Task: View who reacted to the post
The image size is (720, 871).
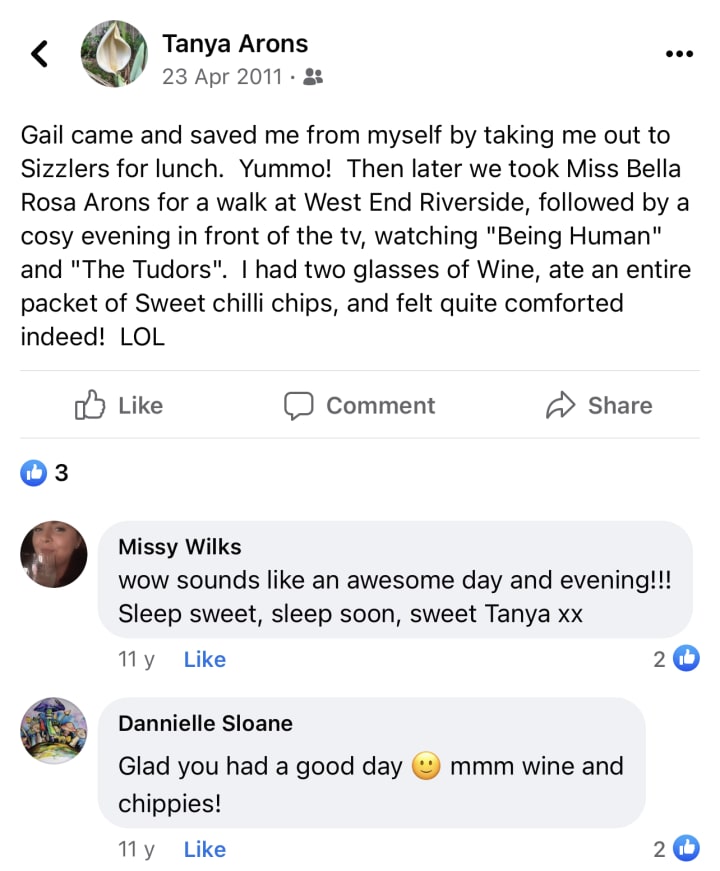Action: coord(45,473)
